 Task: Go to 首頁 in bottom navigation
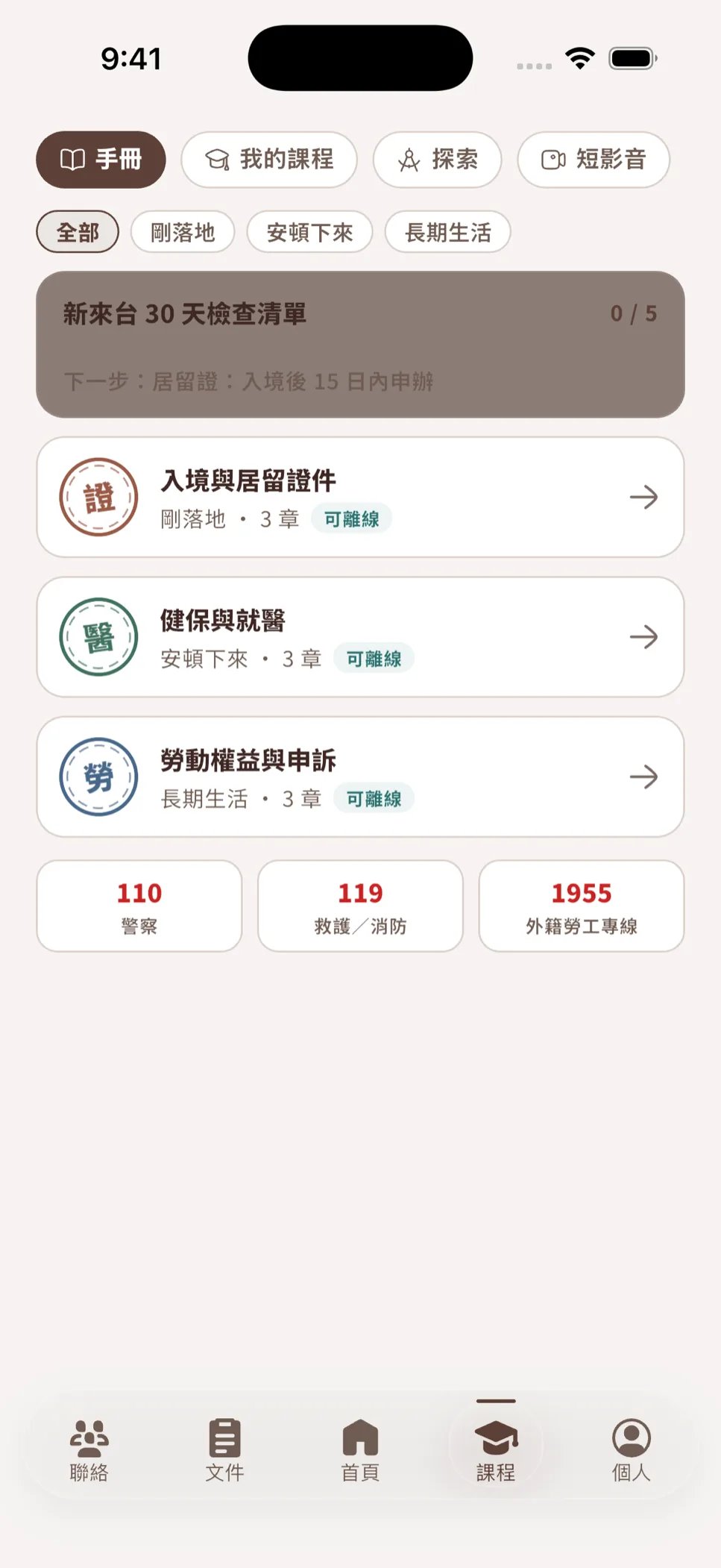tap(360, 1449)
